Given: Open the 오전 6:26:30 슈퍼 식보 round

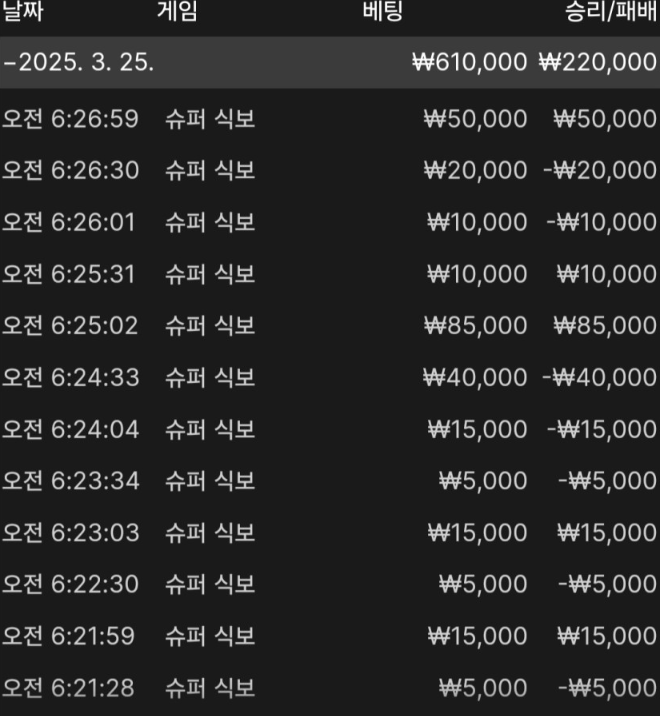Looking at the screenshot, I should [330, 170].
